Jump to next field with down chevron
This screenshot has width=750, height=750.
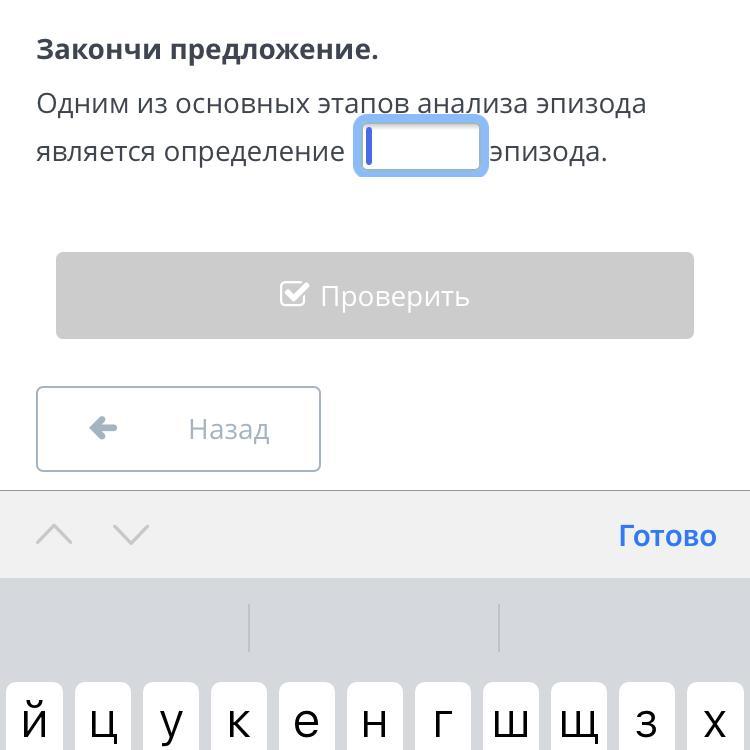point(131,534)
